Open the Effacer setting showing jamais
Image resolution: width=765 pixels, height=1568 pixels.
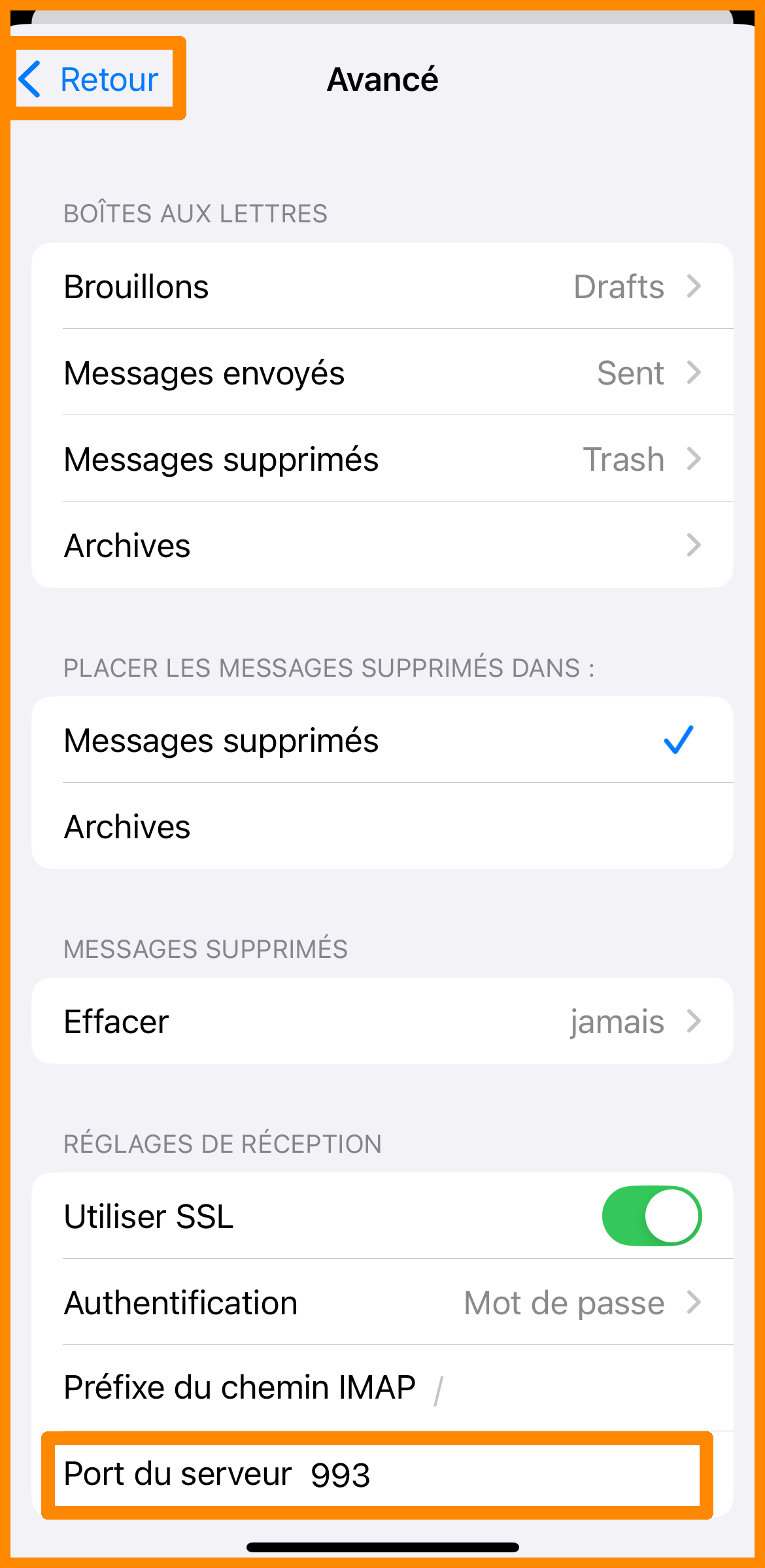point(382,1021)
